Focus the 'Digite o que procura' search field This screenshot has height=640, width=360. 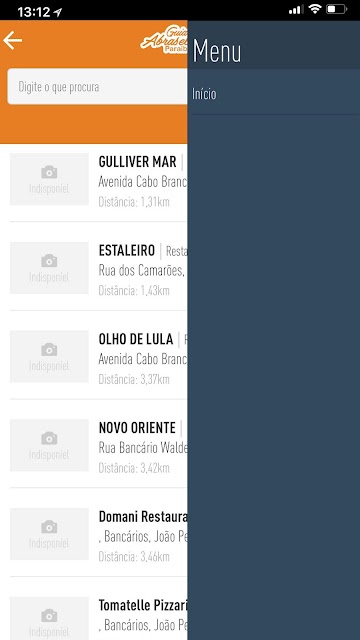(x=97, y=87)
